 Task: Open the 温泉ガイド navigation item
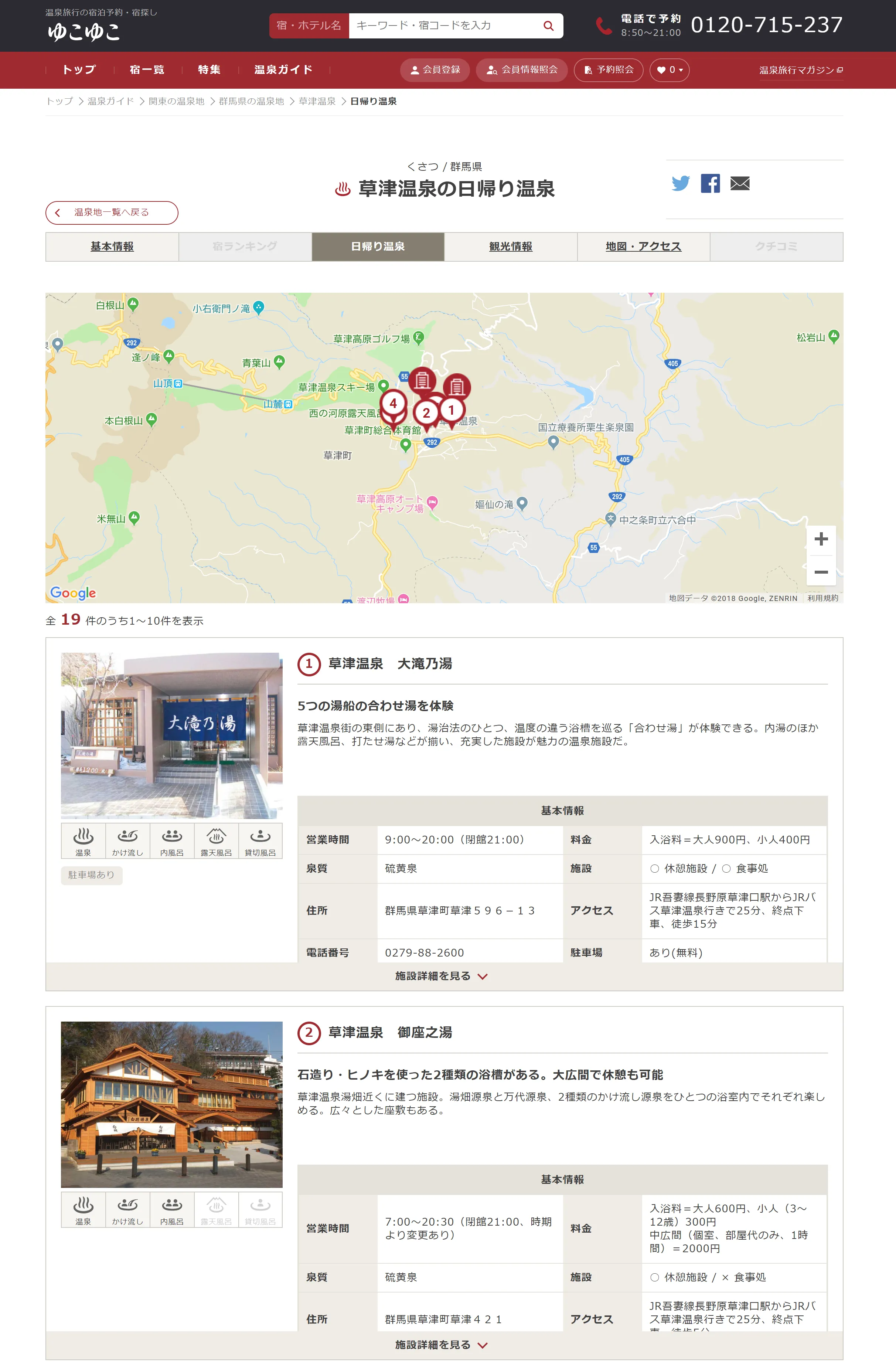[x=283, y=70]
